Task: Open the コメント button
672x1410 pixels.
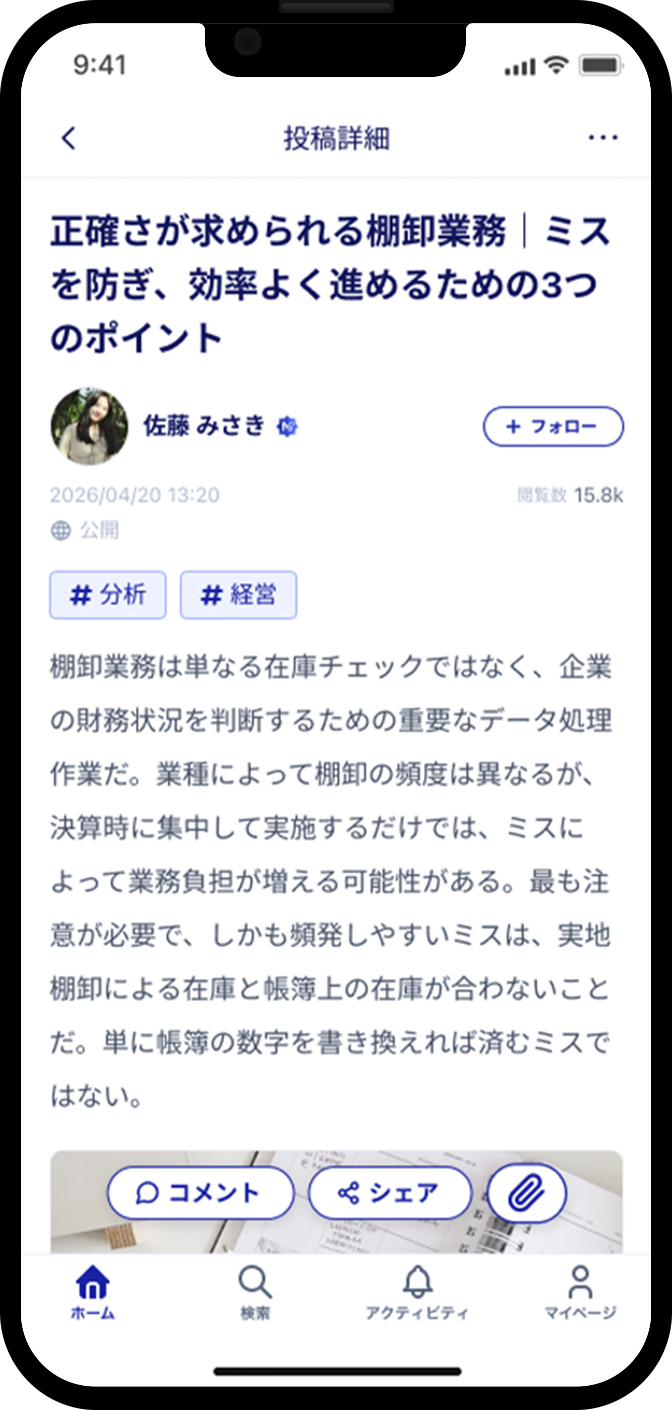Action: [x=200, y=1193]
